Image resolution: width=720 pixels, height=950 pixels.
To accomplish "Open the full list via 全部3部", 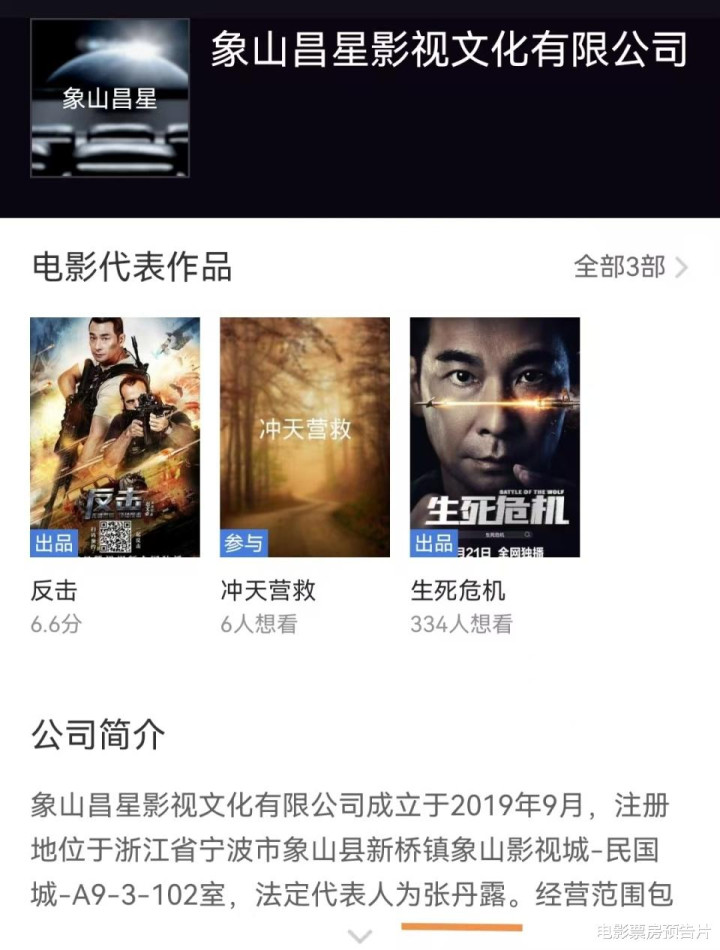I will [x=630, y=267].
